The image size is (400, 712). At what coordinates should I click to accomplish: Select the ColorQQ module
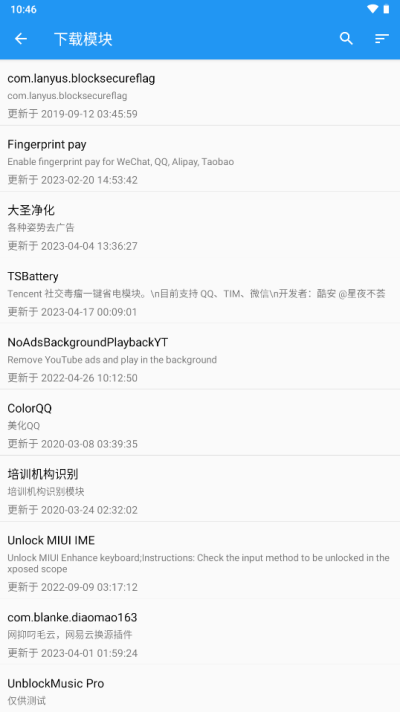tap(200, 422)
